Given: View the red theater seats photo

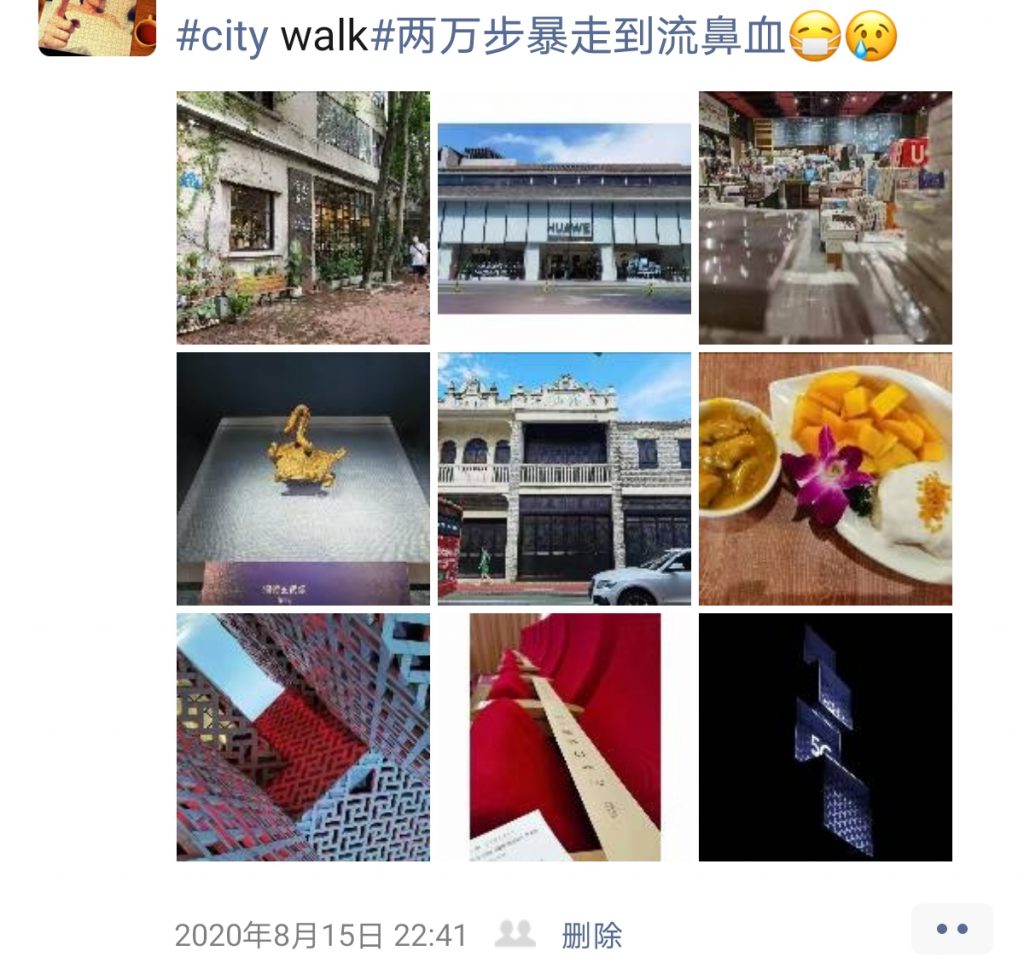Looking at the screenshot, I should pos(564,737).
